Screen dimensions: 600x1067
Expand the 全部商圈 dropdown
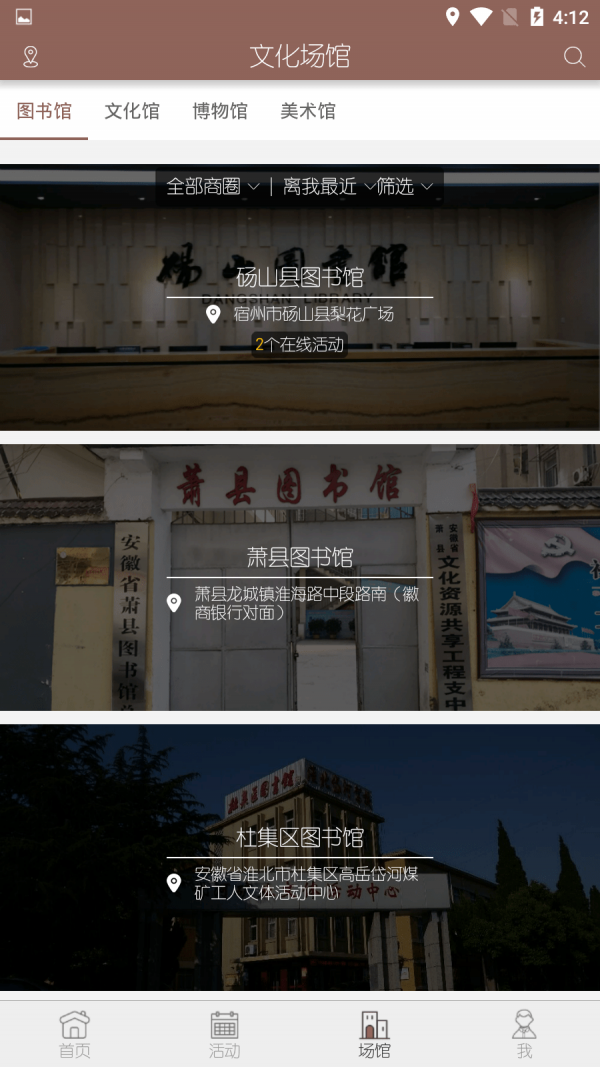click(212, 187)
